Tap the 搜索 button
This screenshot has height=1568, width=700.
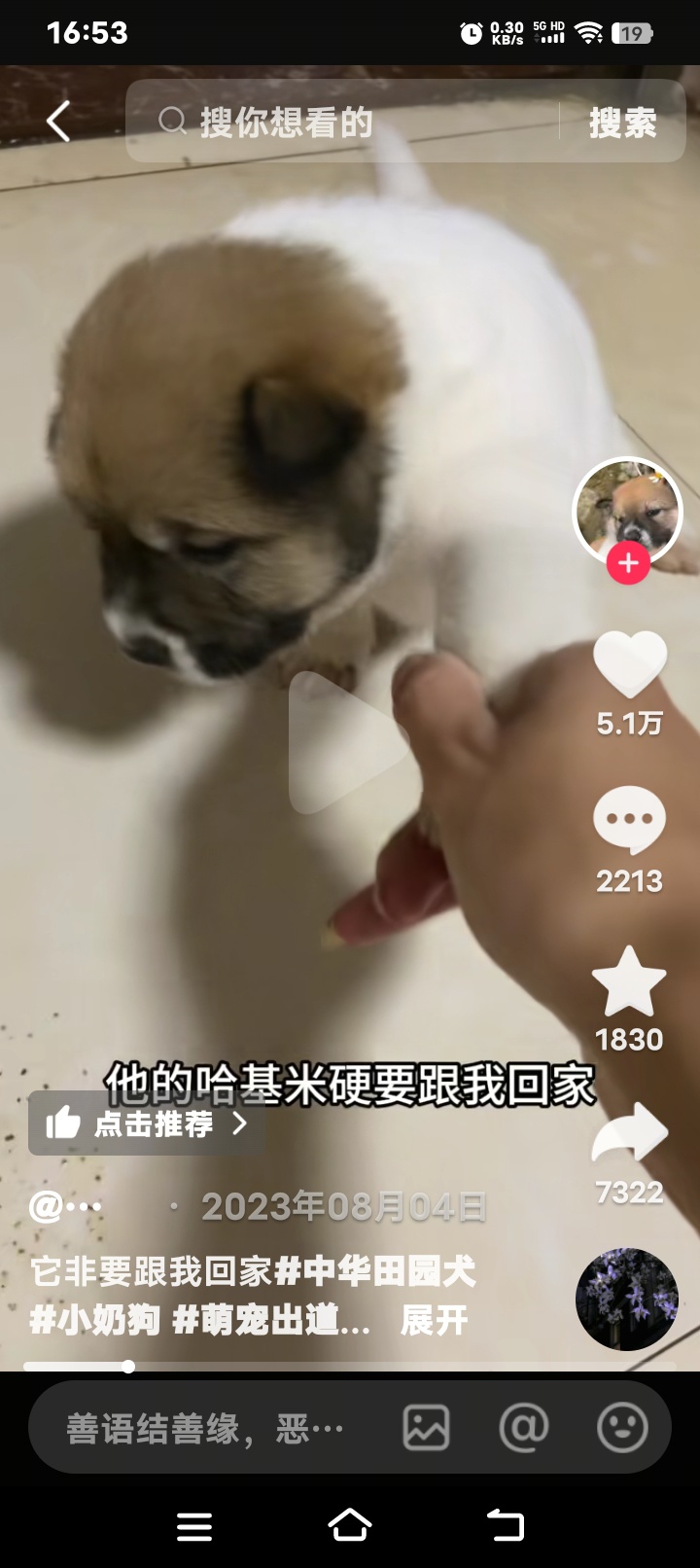[622, 123]
